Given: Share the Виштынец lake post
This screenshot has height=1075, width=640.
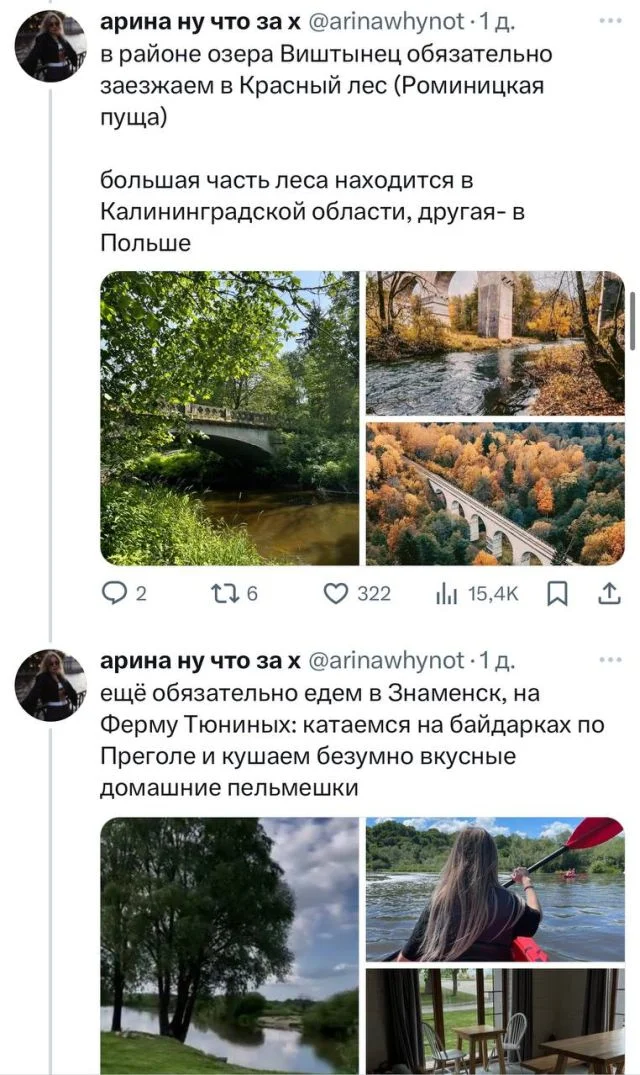Looking at the screenshot, I should (607, 594).
